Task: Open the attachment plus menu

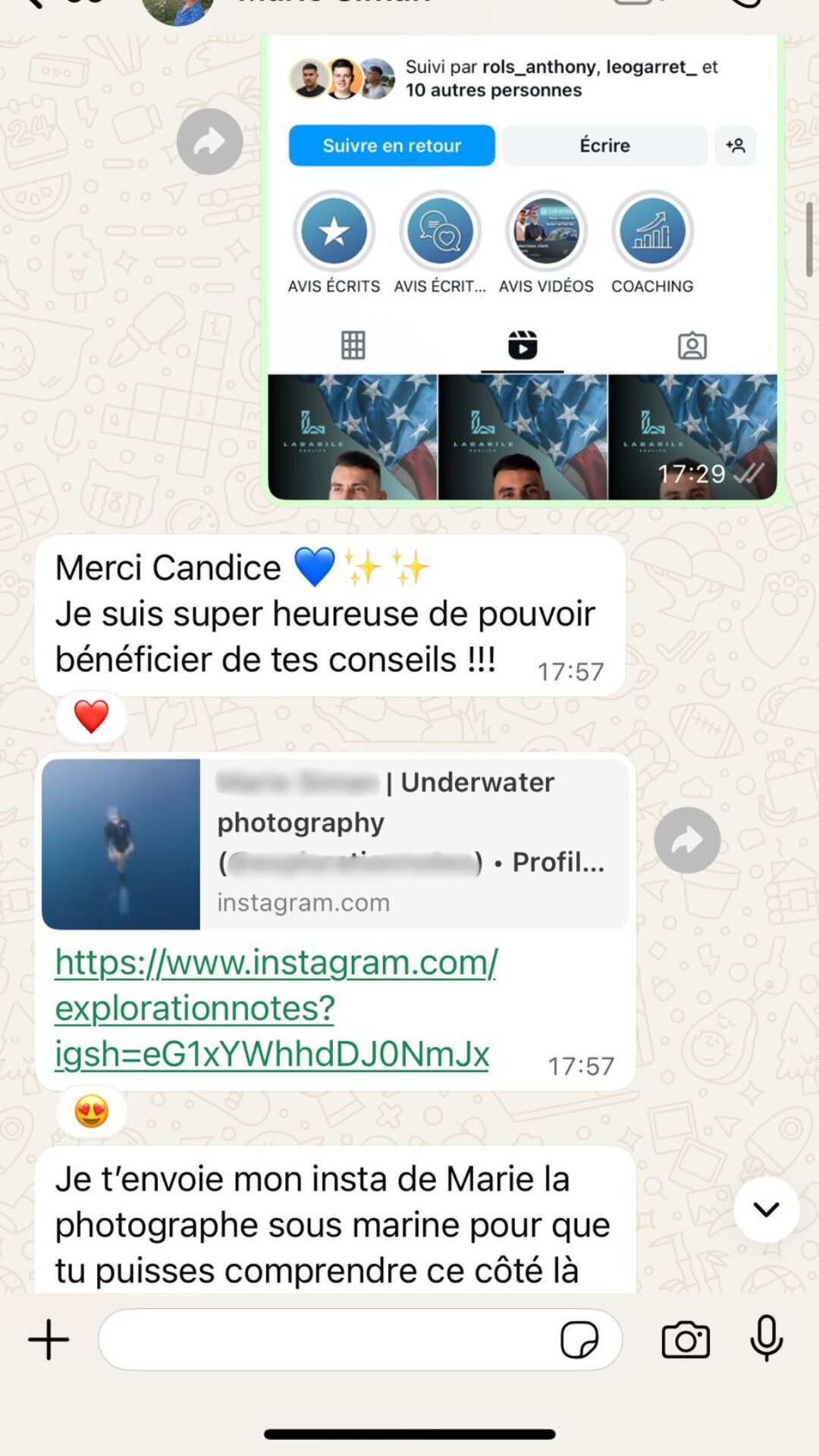Action: [49, 1340]
